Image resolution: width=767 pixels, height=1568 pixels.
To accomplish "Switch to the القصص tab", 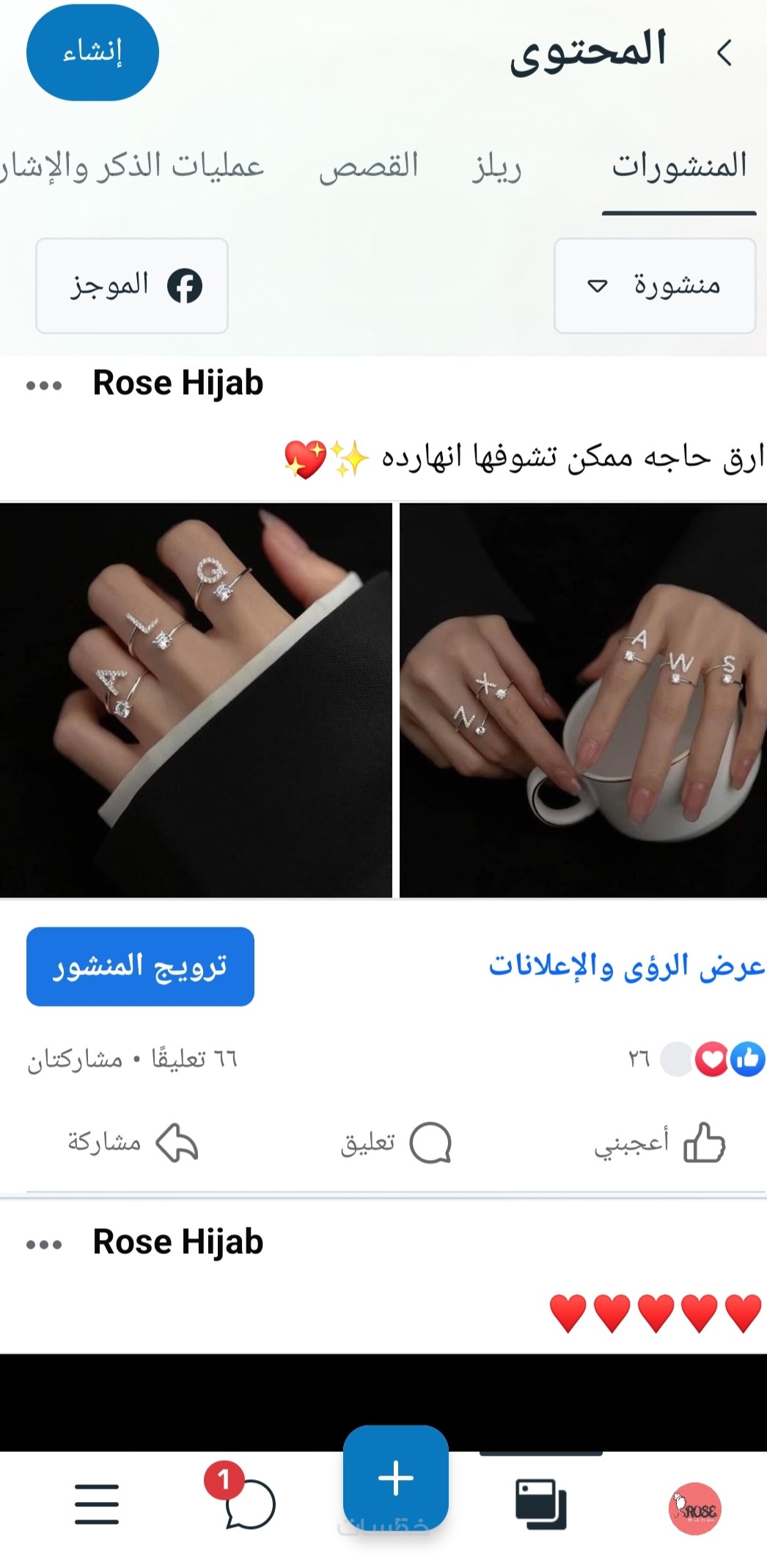I will [x=369, y=167].
